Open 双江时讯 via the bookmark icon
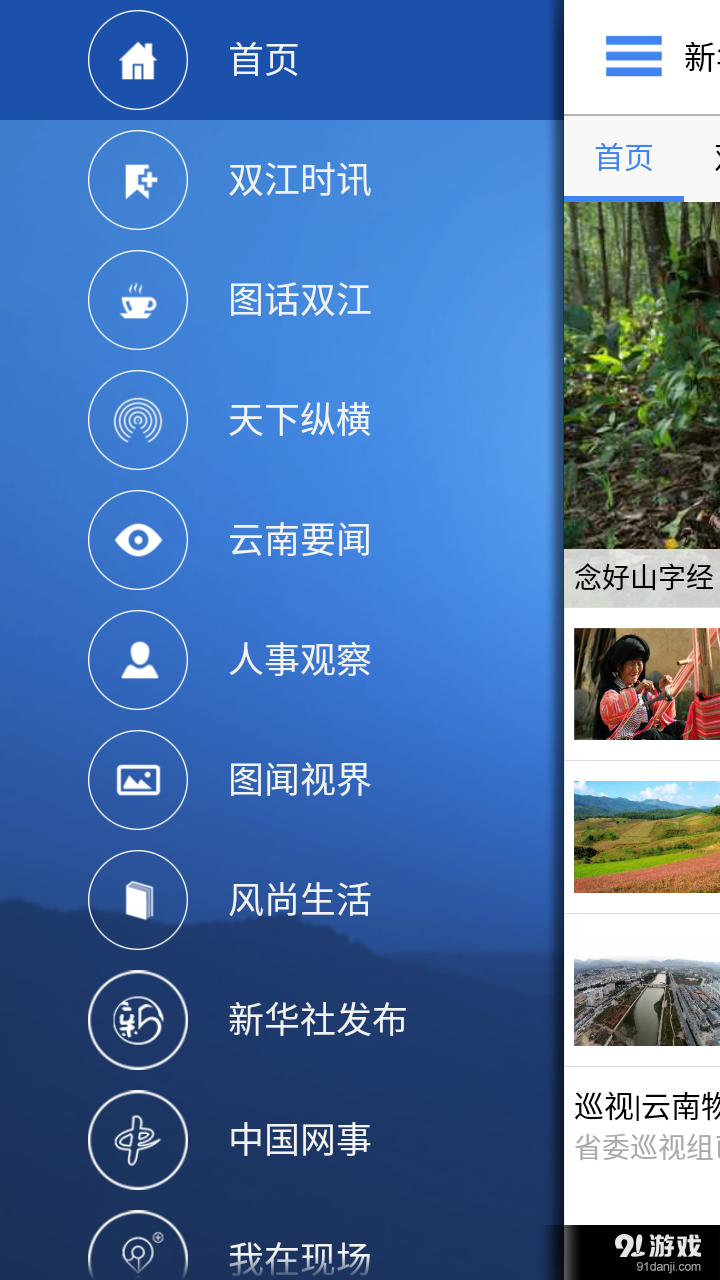This screenshot has height=1280, width=720. coord(138,180)
